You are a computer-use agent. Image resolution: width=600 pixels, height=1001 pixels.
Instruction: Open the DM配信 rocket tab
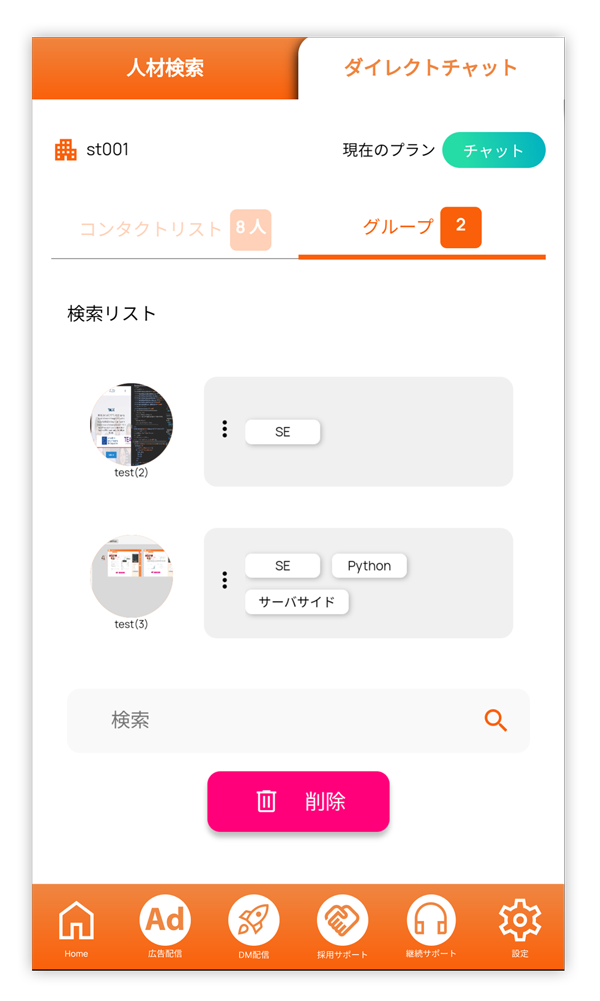coord(253,927)
